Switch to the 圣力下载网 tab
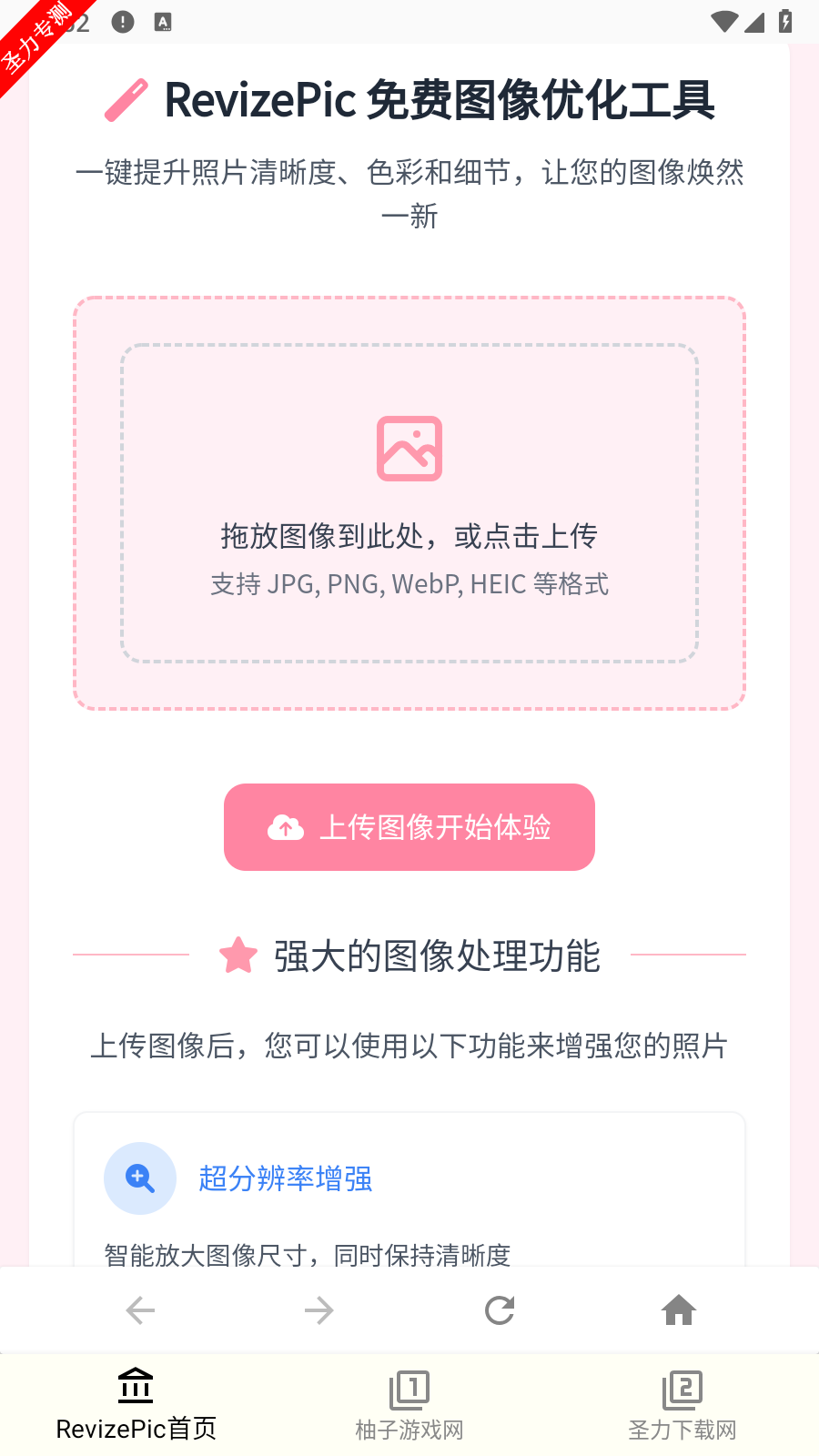Screen dimensions: 819x1456 click(x=682, y=1405)
